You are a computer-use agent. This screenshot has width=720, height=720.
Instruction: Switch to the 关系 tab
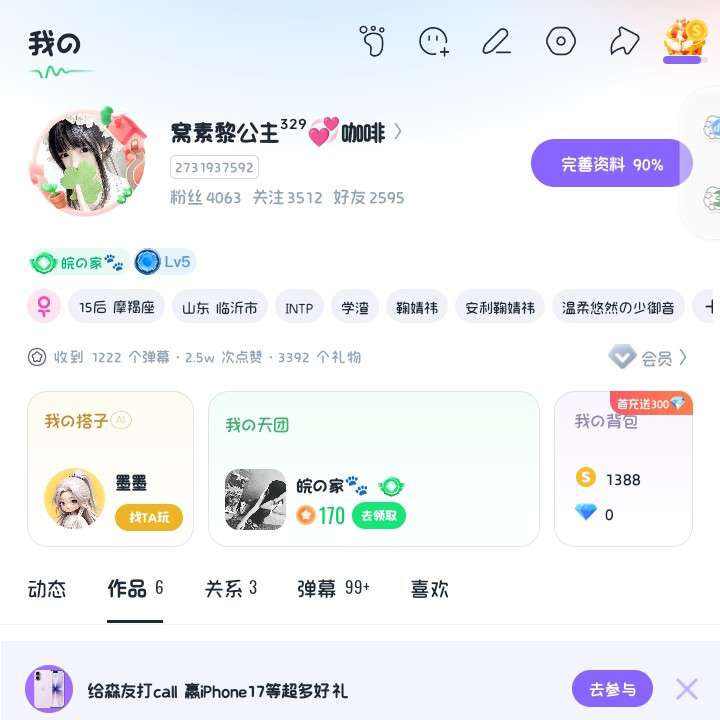[x=230, y=590]
